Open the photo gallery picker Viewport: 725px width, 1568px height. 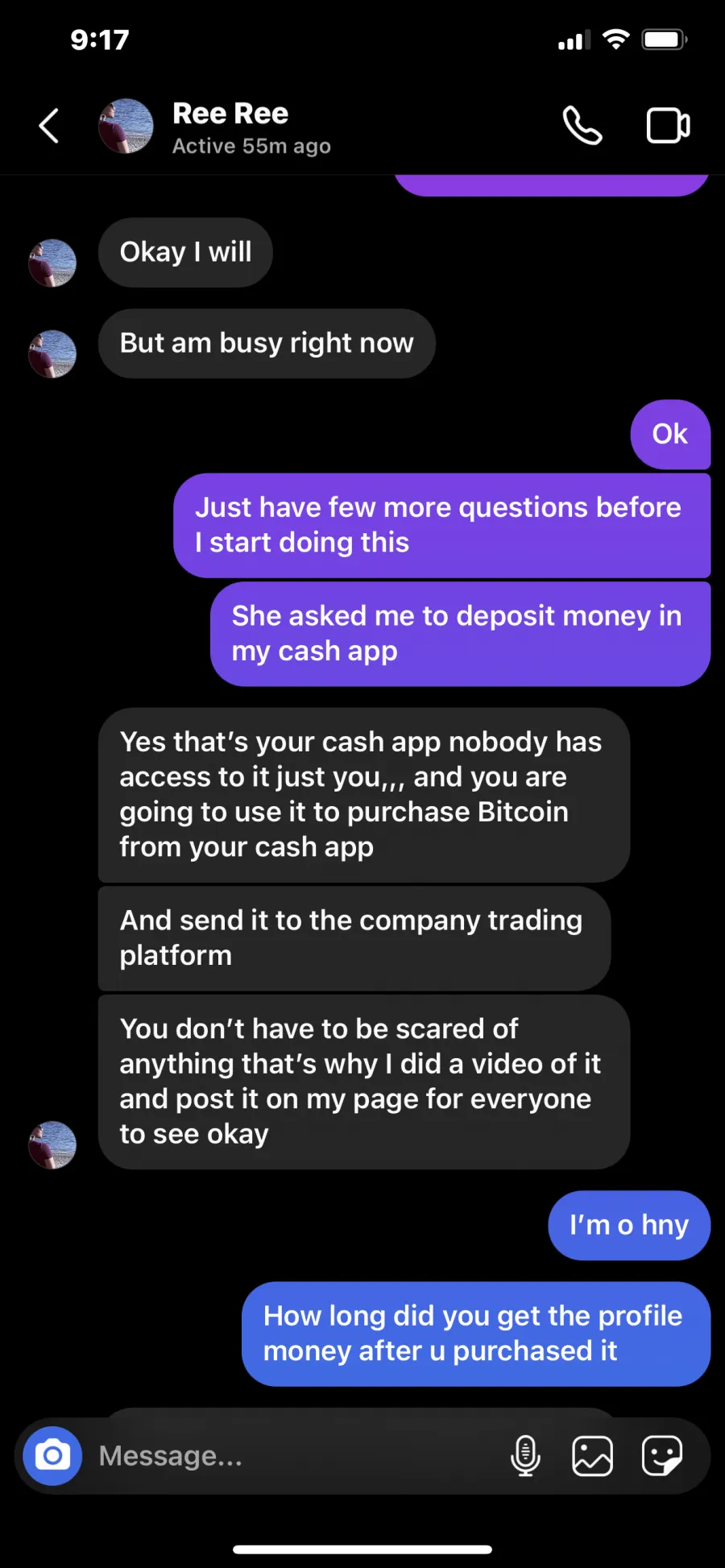[x=593, y=1456]
